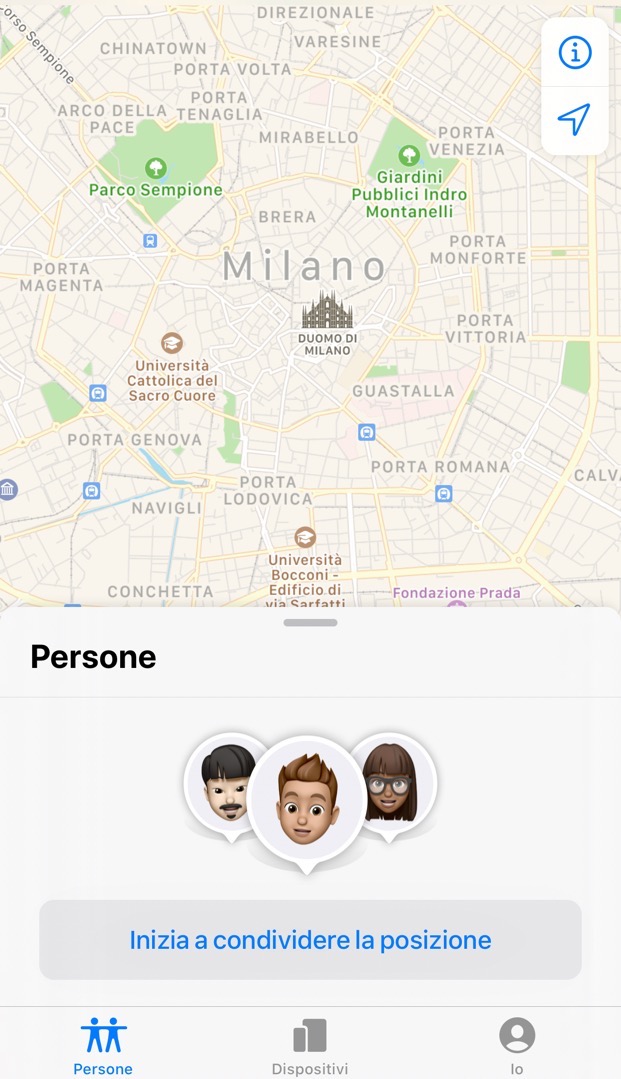Tap Inizia a condividere la posizione
The height and width of the screenshot is (1079, 621).
[x=310, y=940]
